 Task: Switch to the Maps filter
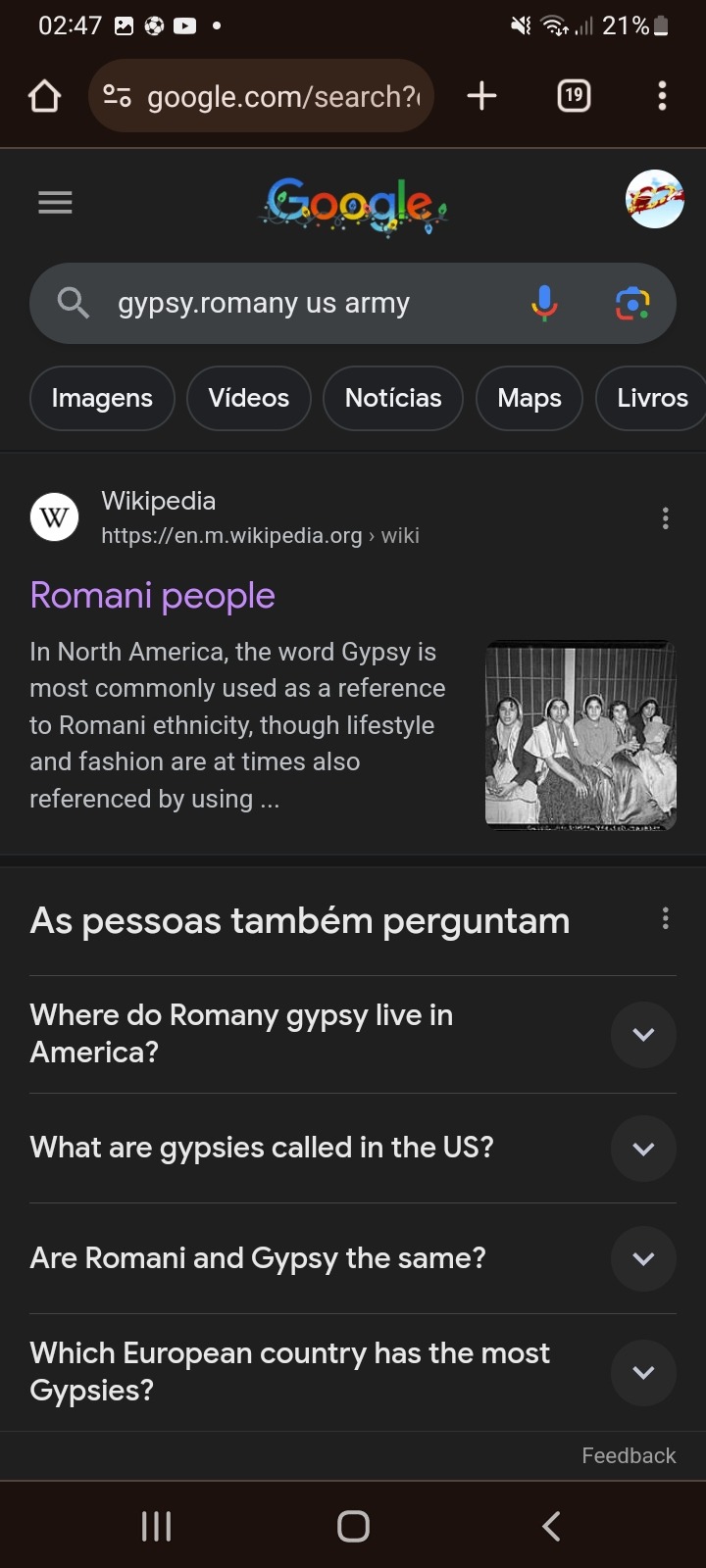click(x=529, y=398)
